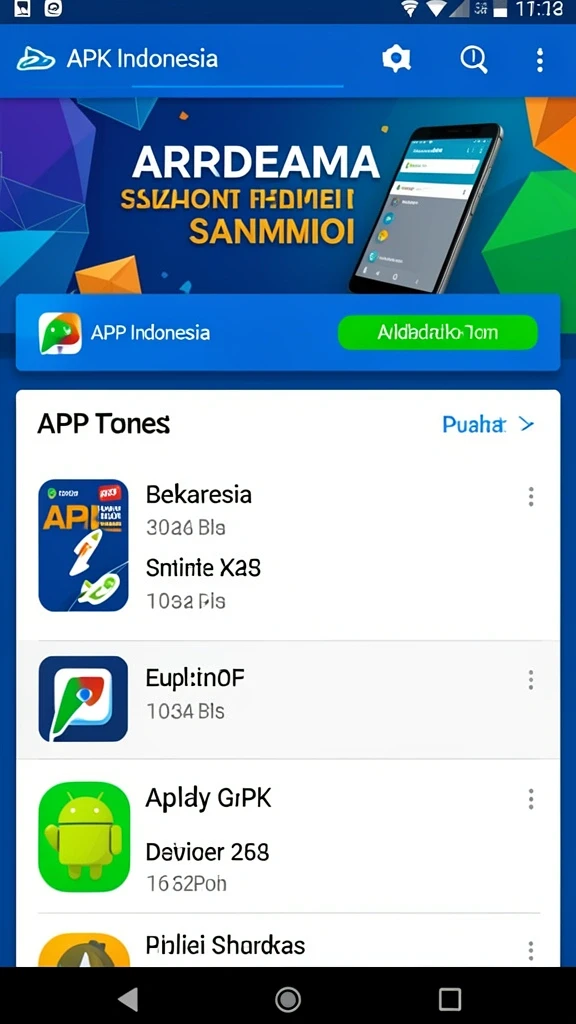Show more options for Bekaresia

tap(531, 496)
